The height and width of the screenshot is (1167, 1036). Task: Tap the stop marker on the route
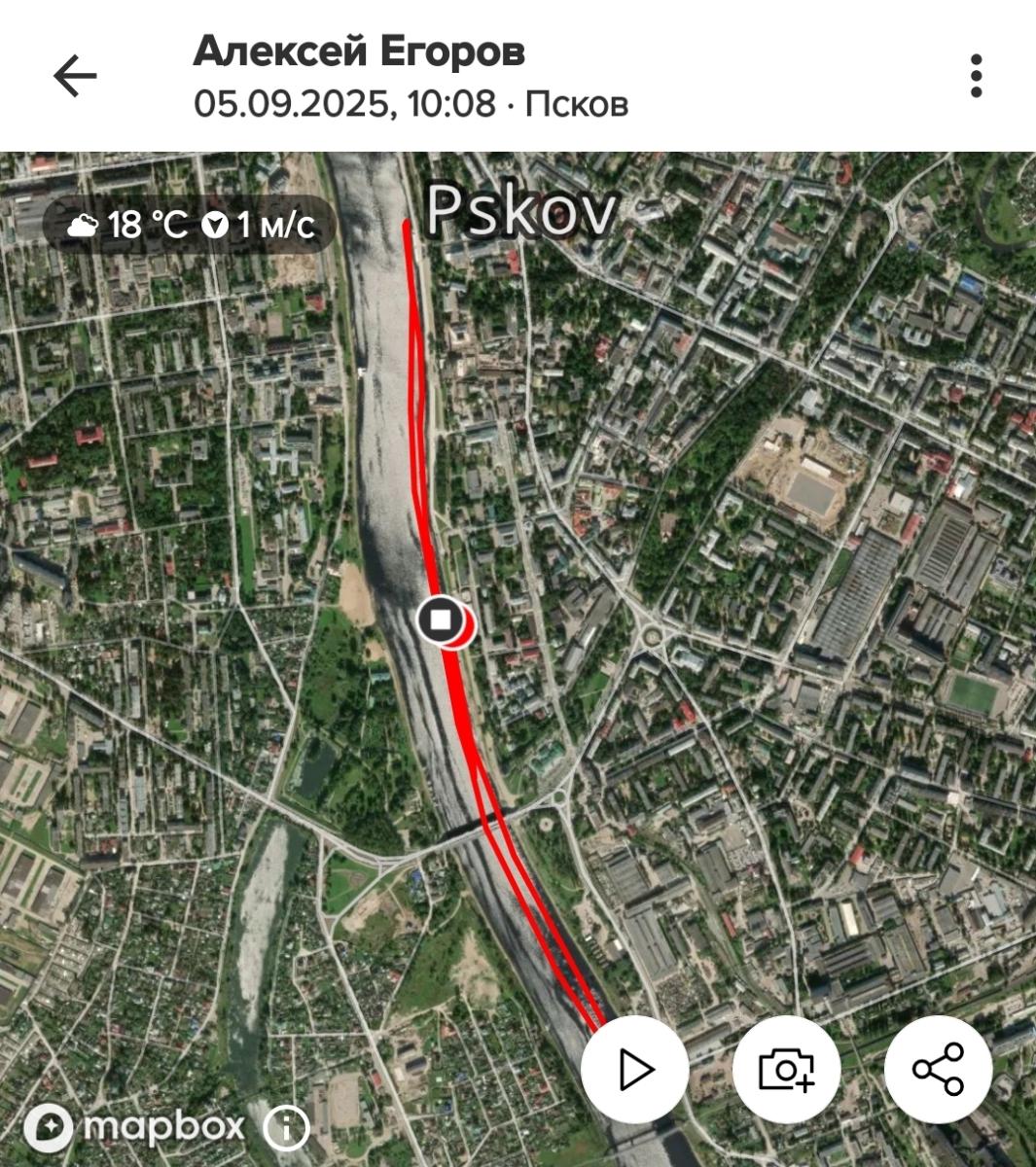point(441,619)
